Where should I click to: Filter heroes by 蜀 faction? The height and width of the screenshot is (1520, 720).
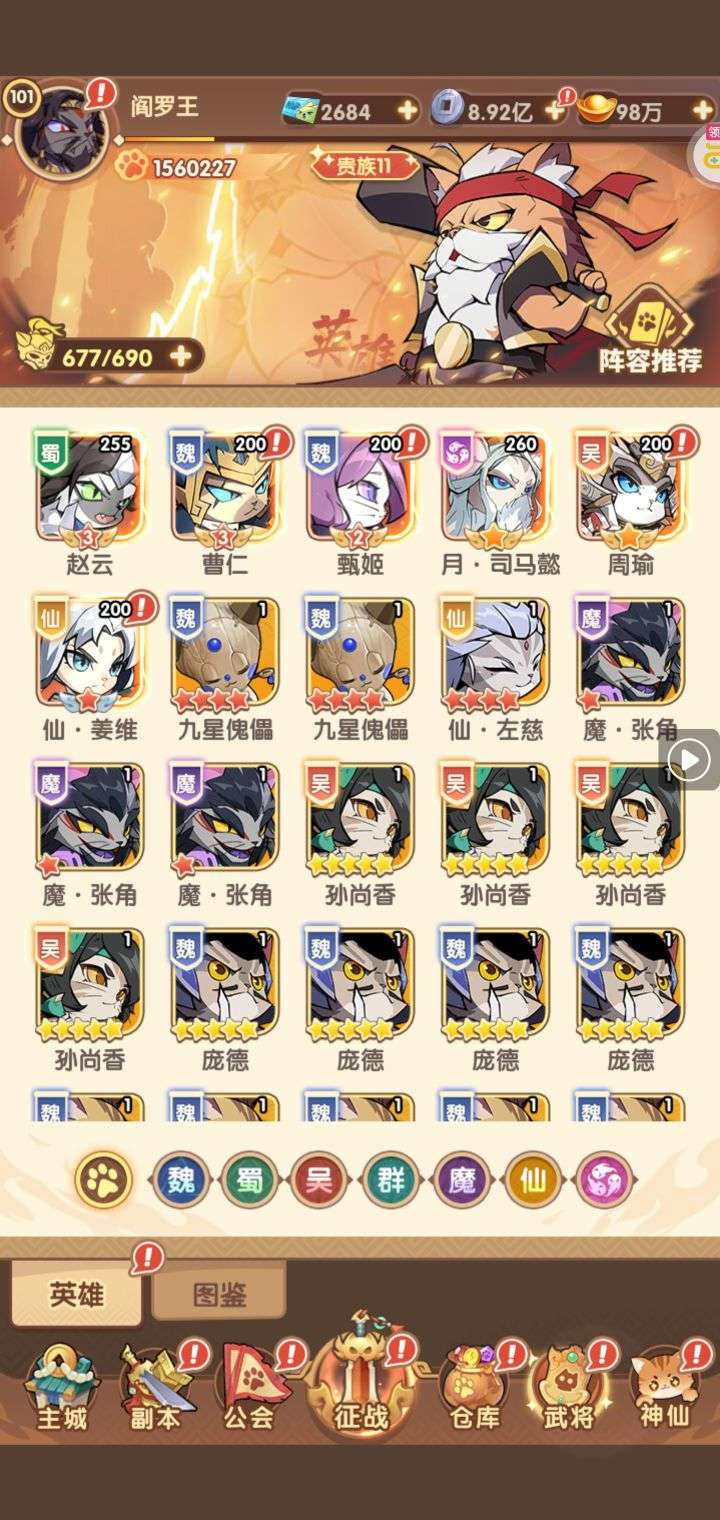[x=251, y=1180]
